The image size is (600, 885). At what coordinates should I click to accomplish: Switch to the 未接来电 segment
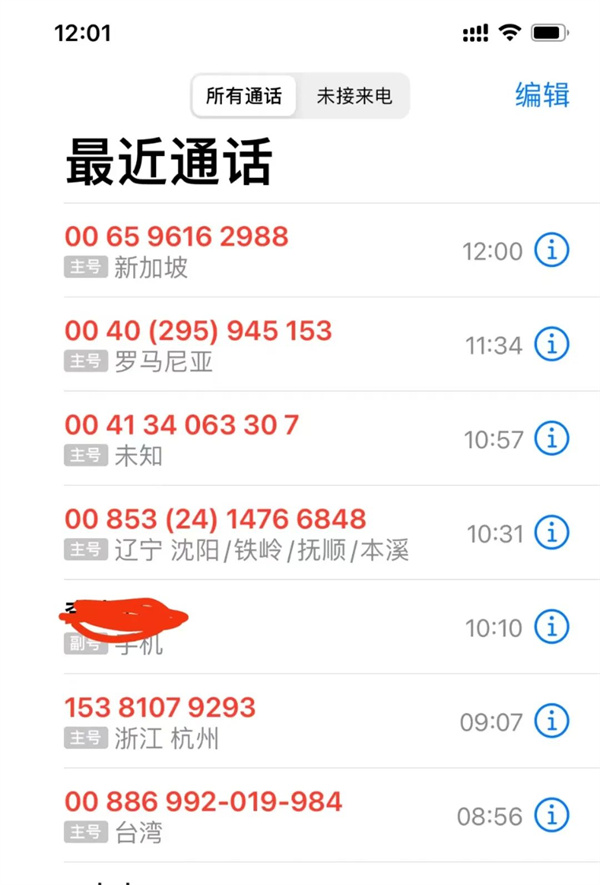coord(354,96)
